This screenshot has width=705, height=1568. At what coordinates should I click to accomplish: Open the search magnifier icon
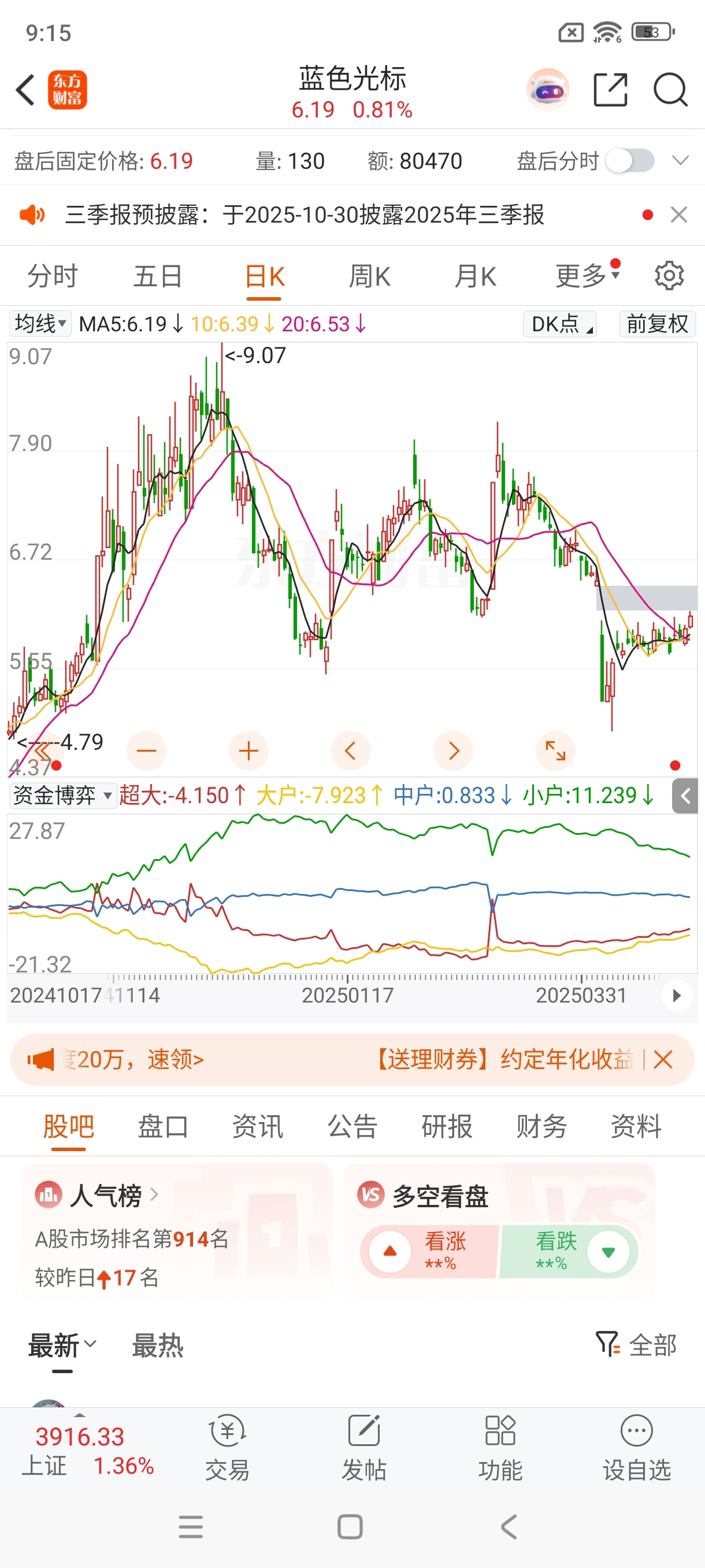click(x=670, y=90)
